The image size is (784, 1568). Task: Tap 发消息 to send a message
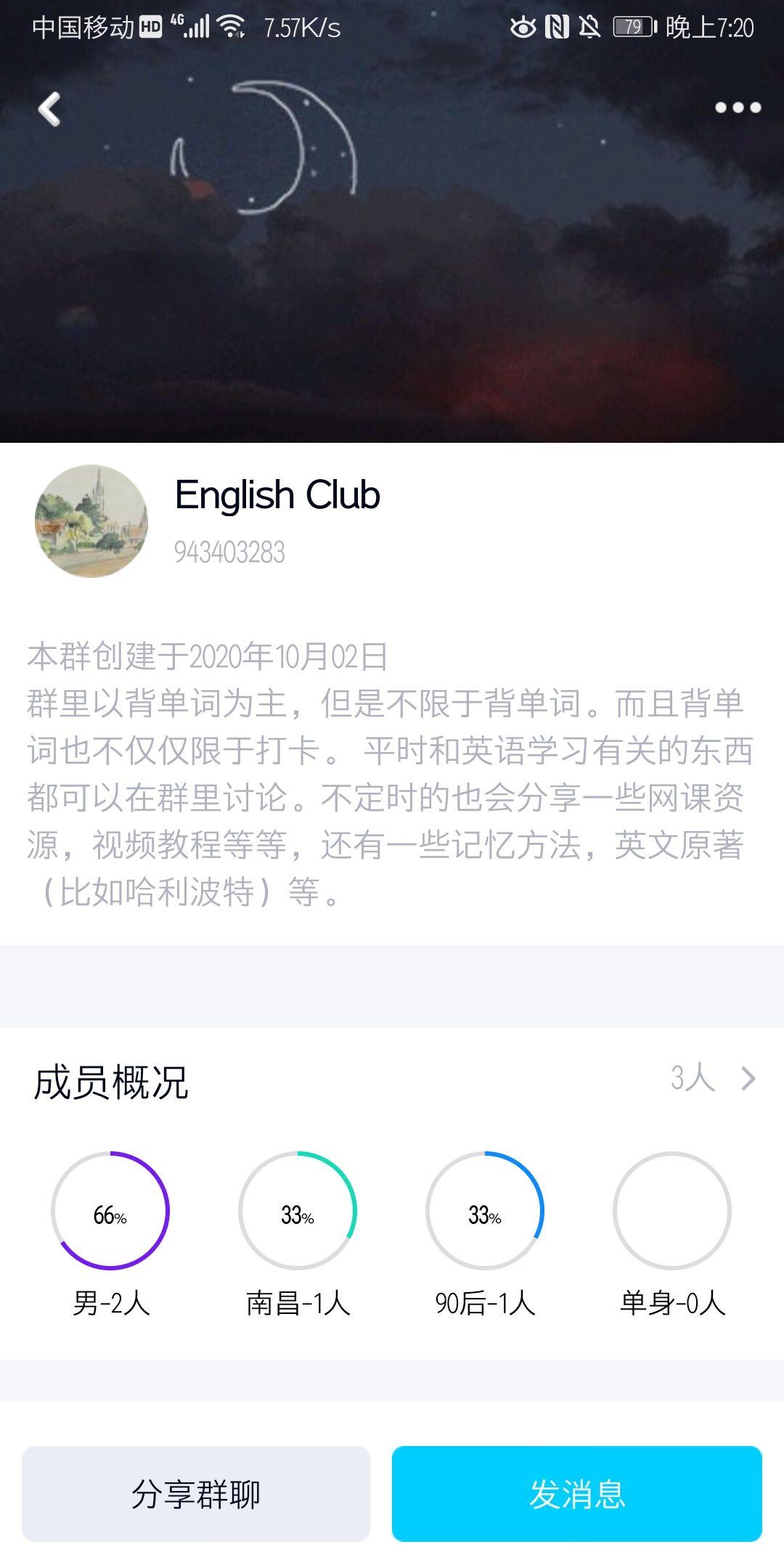pos(577,1493)
